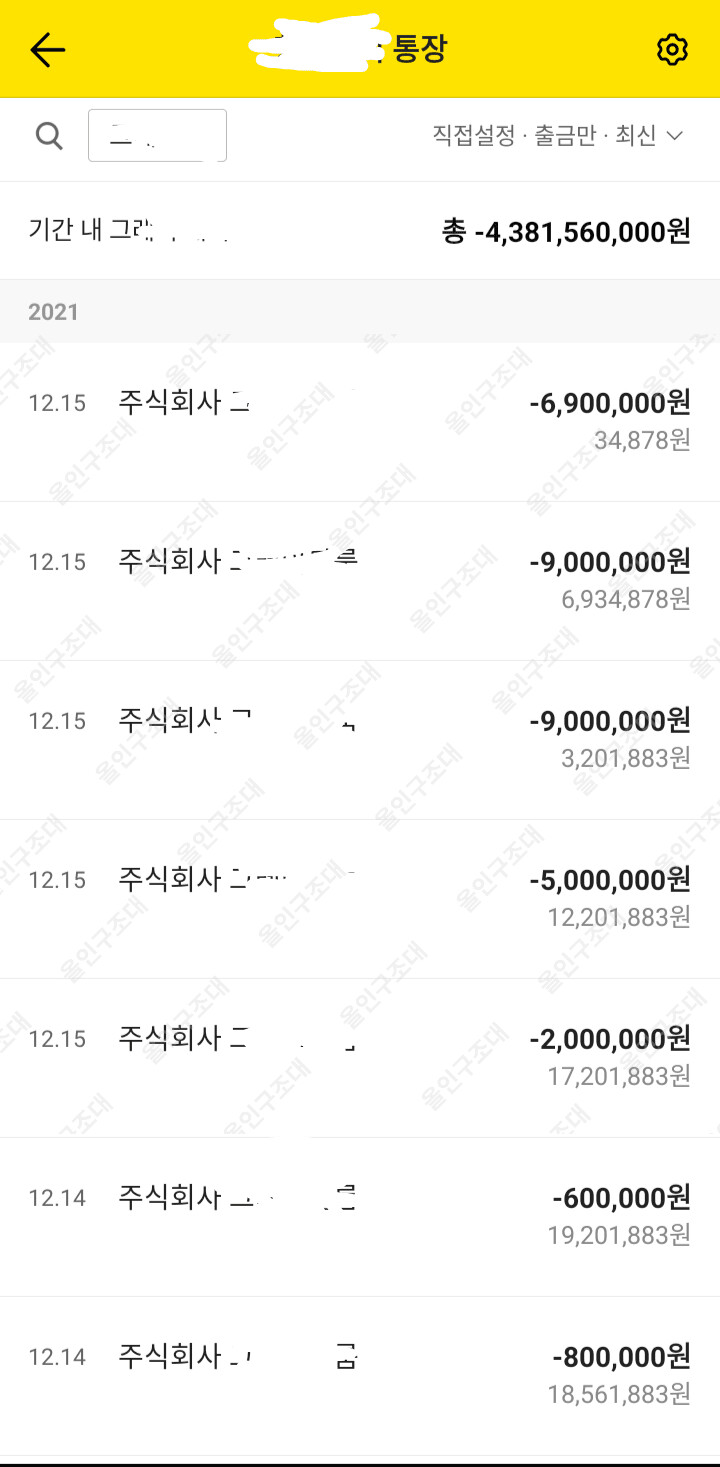View the -2,000,000원 withdrawal details

click(x=360, y=1057)
